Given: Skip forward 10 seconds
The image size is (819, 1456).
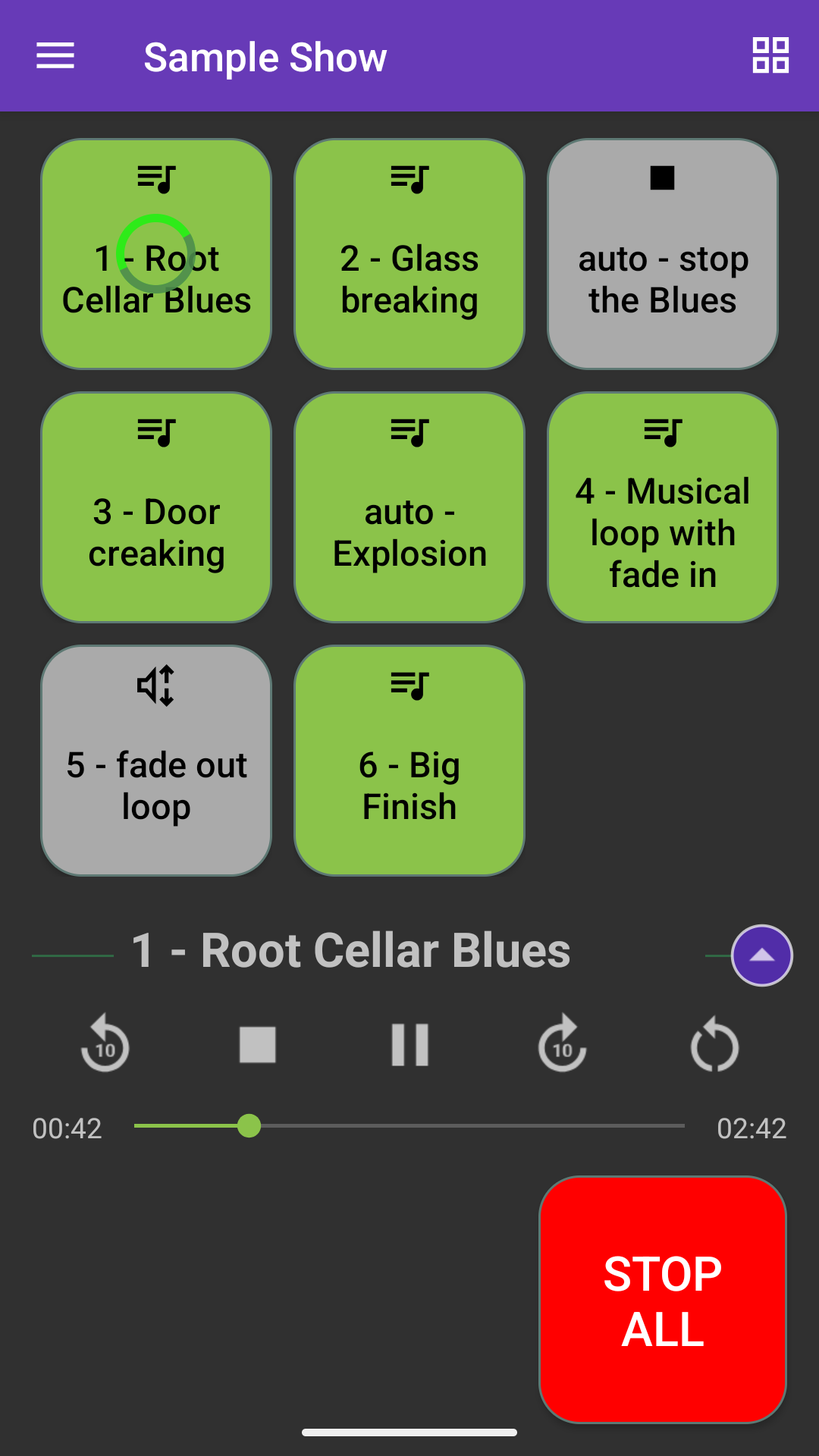Looking at the screenshot, I should tap(562, 1045).
